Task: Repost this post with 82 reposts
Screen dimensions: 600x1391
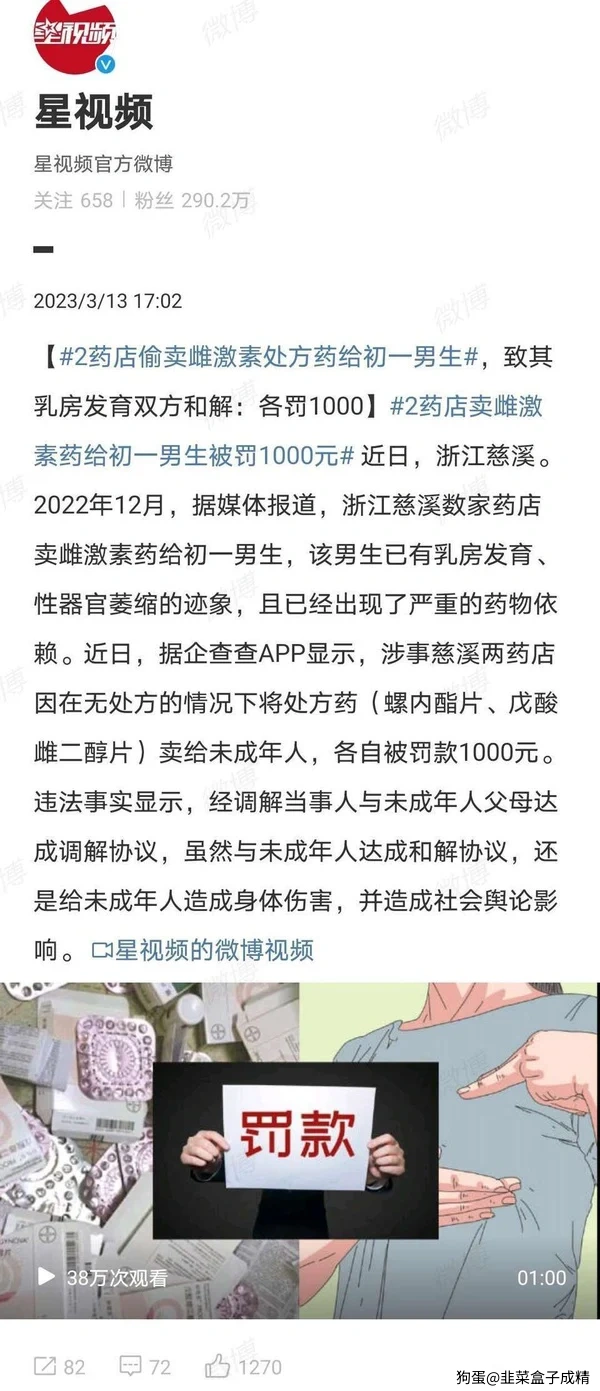Action: coord(59,1366)
